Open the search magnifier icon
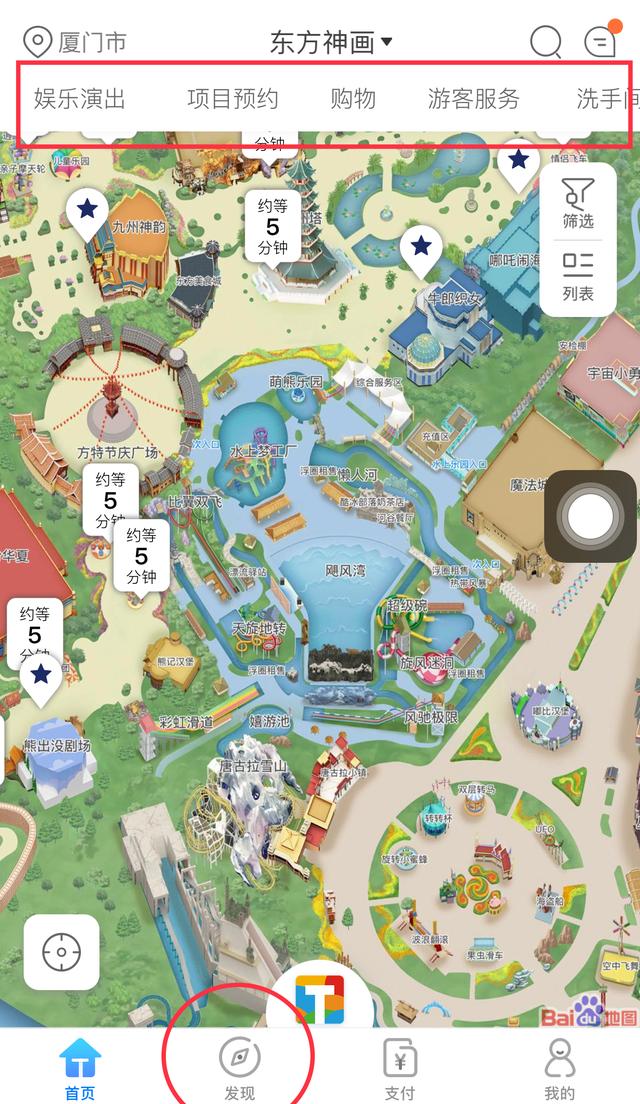The height and width of the screenshot is (1104, 640). pyautogui.click(x=546, y=42)
